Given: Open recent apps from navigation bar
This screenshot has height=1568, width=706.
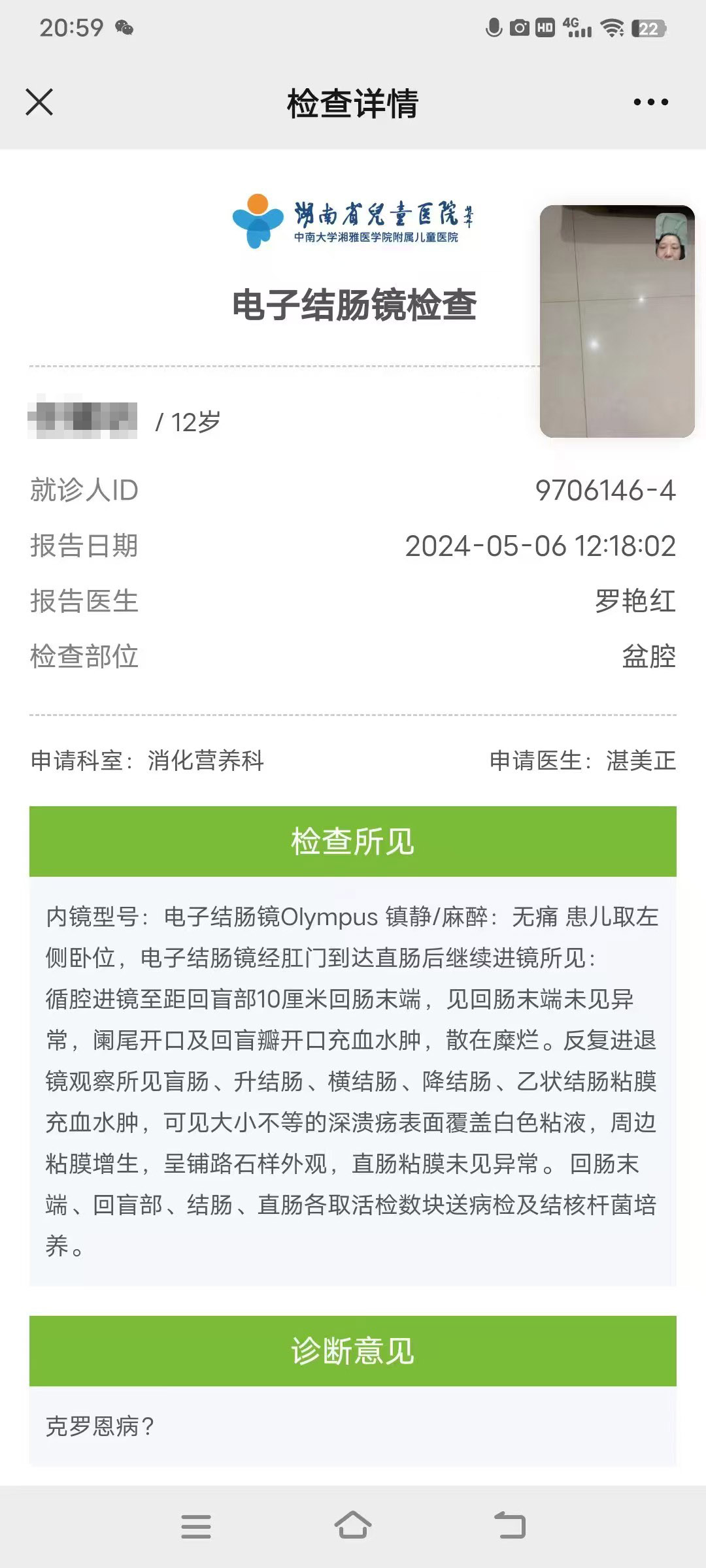Looking at the screenshot, I should 196,1526.
